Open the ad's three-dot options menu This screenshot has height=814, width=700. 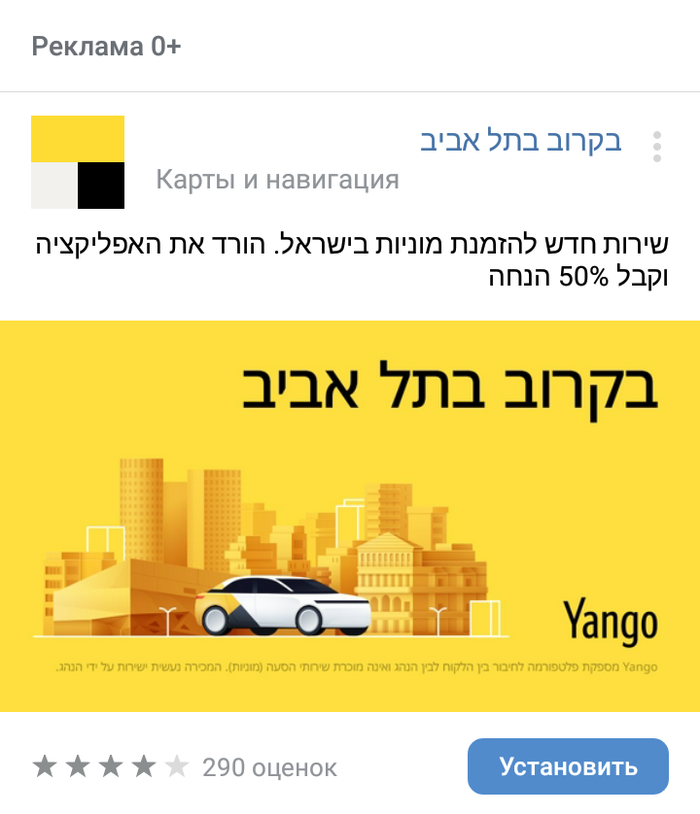click(657, 147)
